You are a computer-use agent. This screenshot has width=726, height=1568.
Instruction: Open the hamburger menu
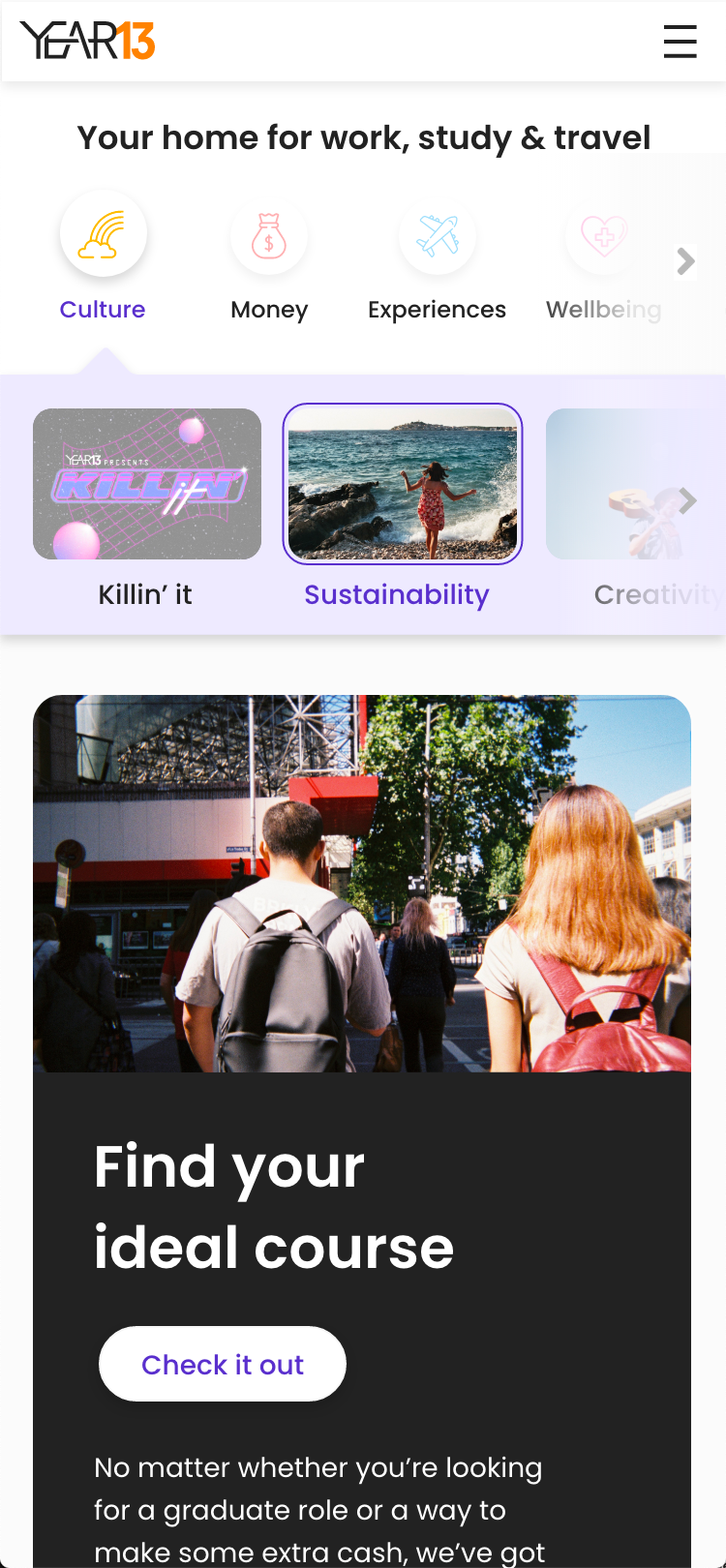coord(680,42)
